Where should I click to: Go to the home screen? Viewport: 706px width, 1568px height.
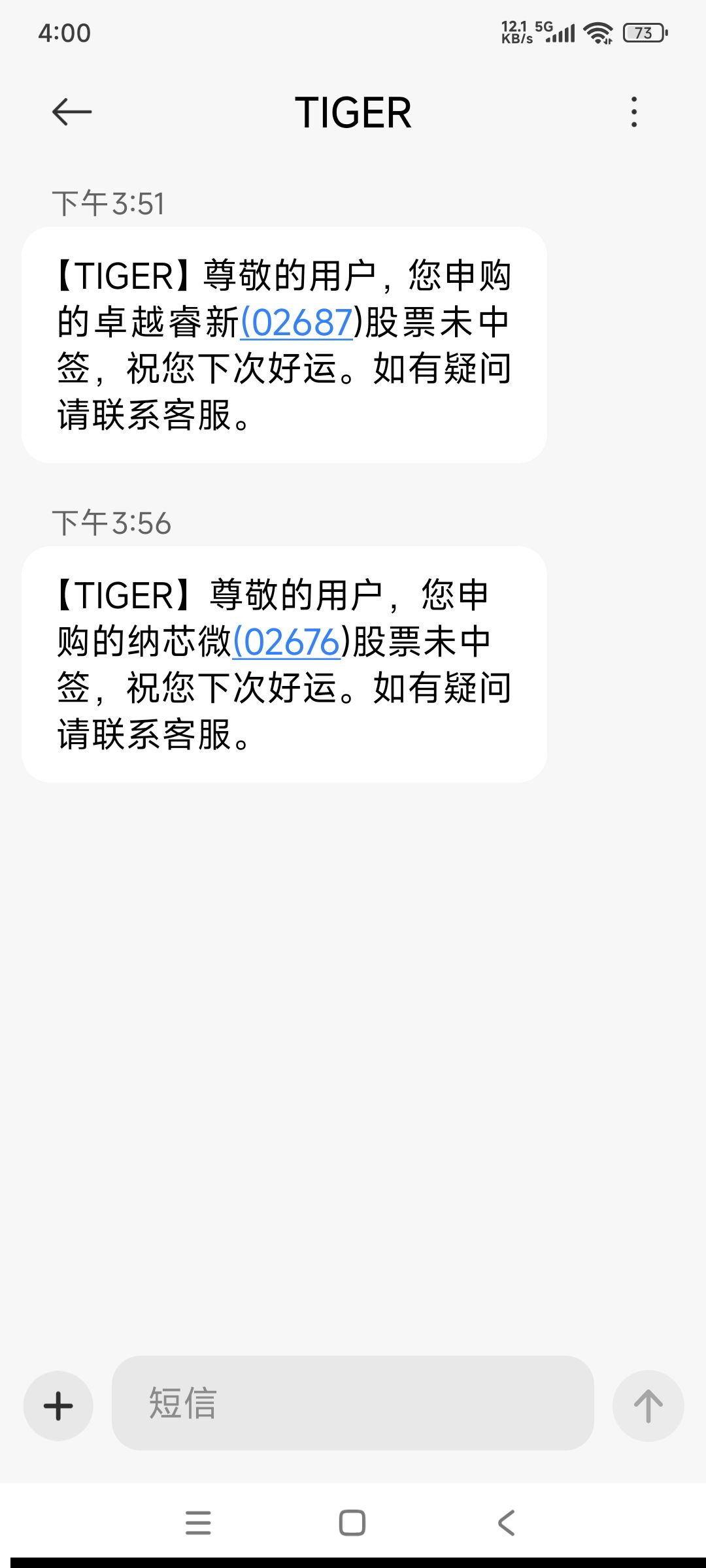[x=352, y=1523]
